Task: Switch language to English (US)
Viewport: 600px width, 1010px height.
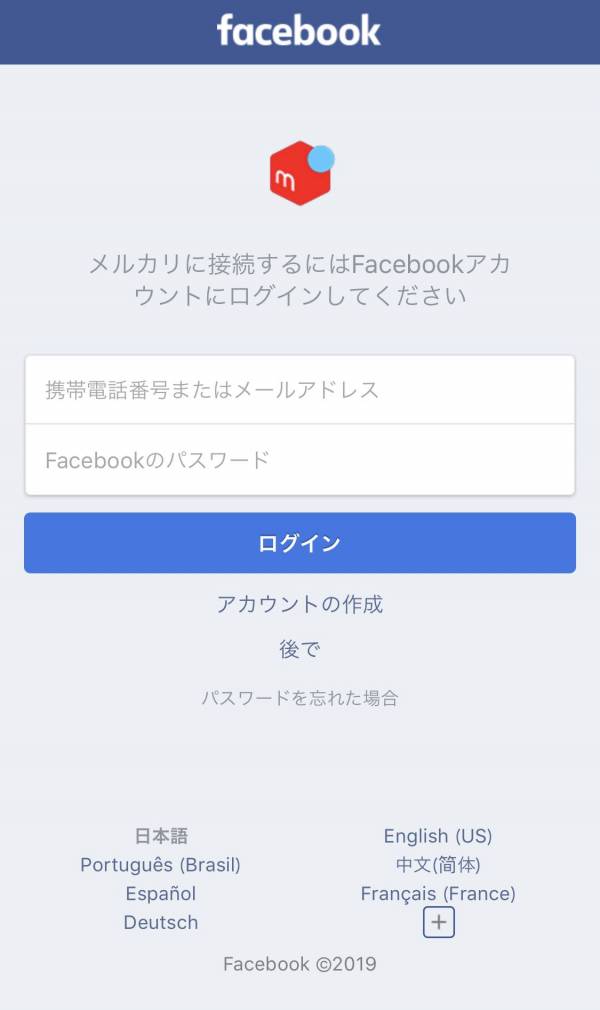Action: [x=438, y=836]
